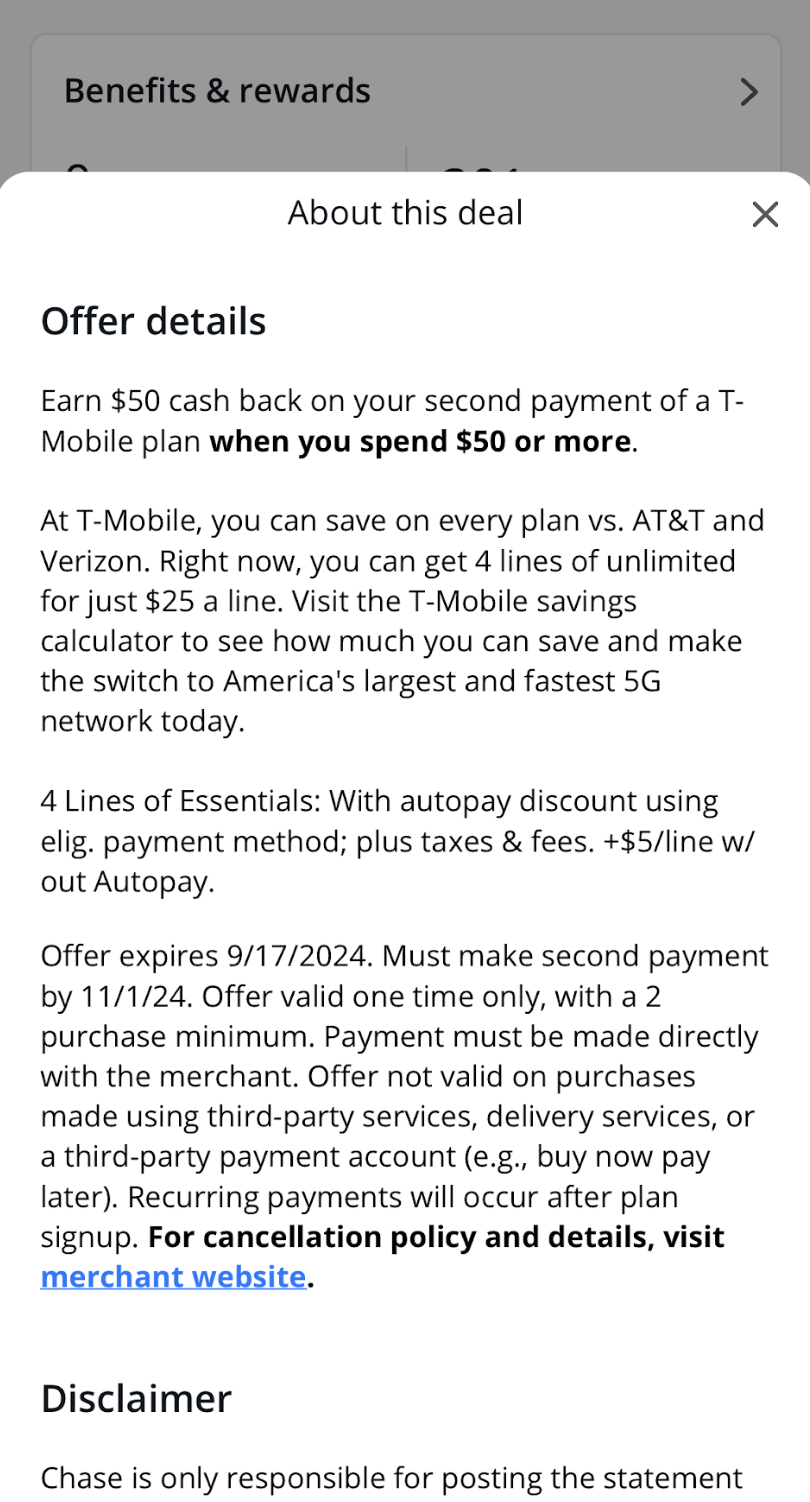This screenshot has height=1502, width=810.
Task: Open the merchant website link
Action: click(173, 1277)
